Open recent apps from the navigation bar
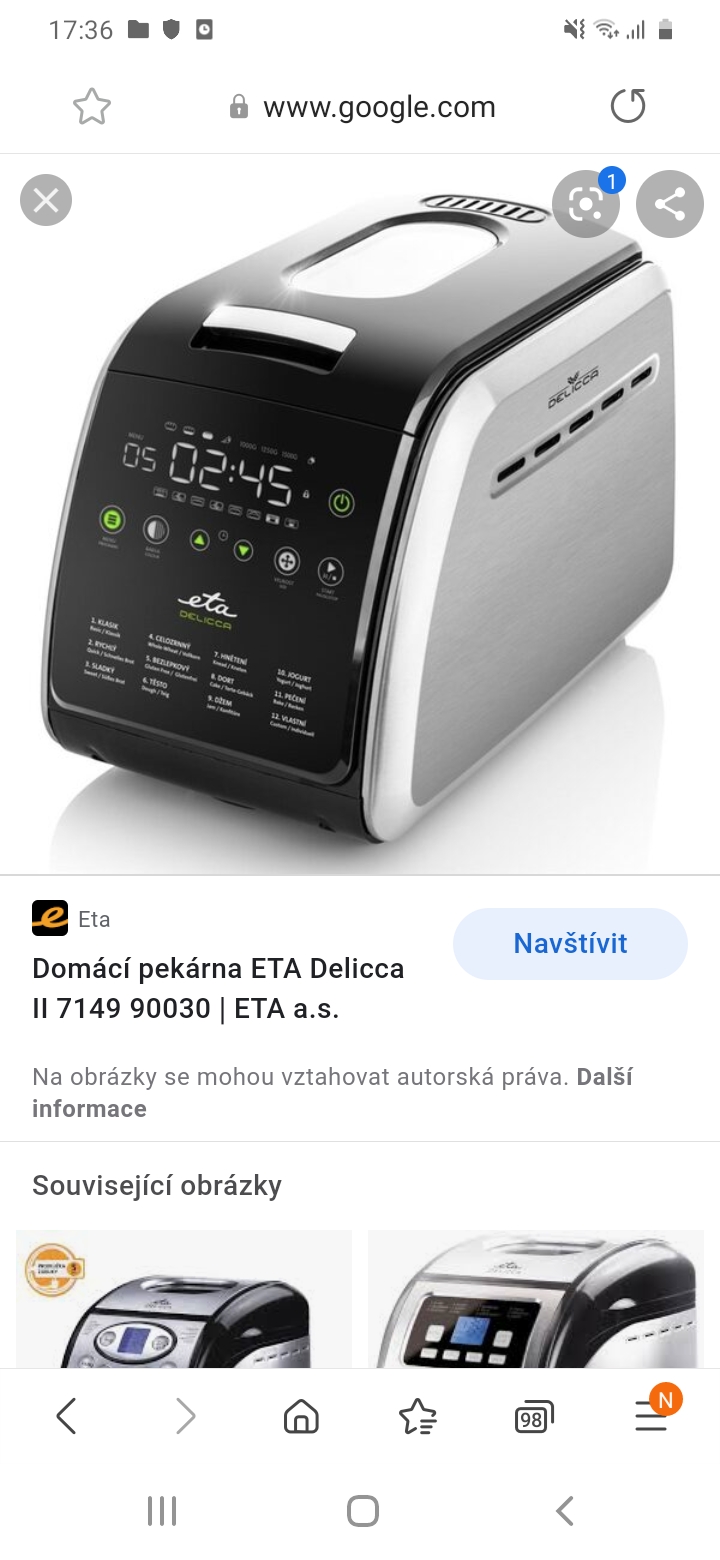Viewport: 720px width, 1560px height. pyautogui.click(x=162, y=1510)
